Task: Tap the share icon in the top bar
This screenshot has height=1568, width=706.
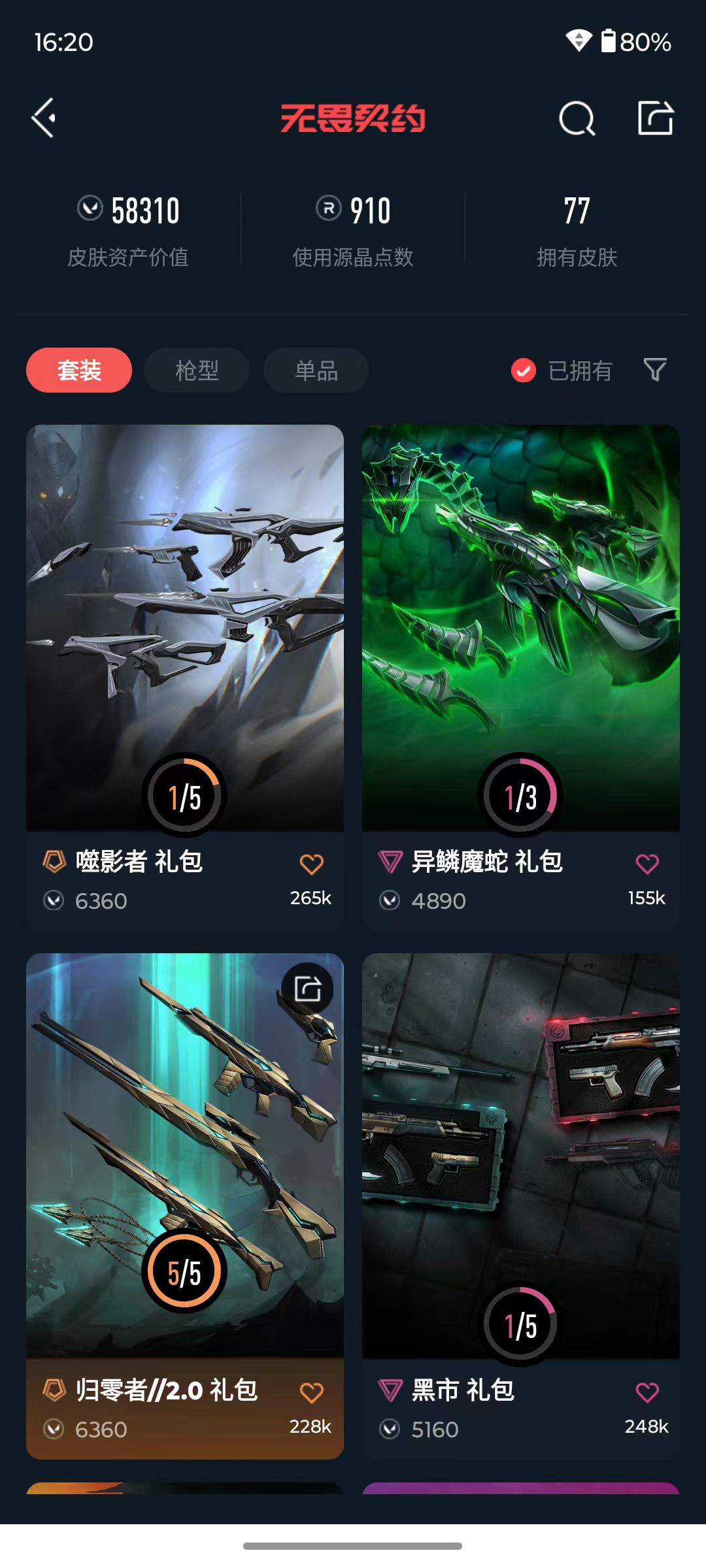Action: point(656,118)
